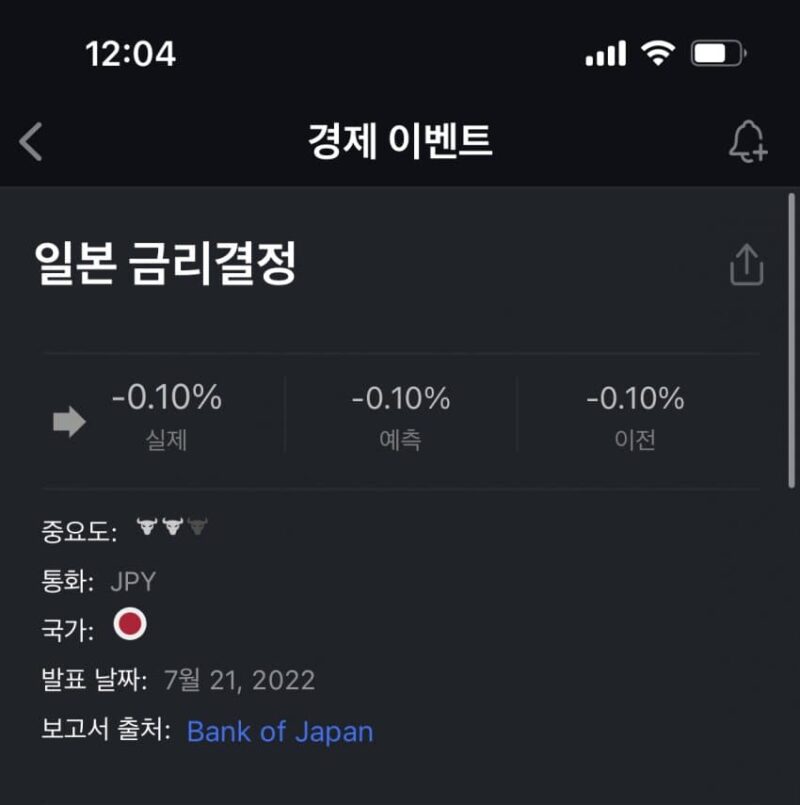Viewport: 800px width, 805px height.
Task: Share the Japan interest rate decision
Action: tap(746, 265)
